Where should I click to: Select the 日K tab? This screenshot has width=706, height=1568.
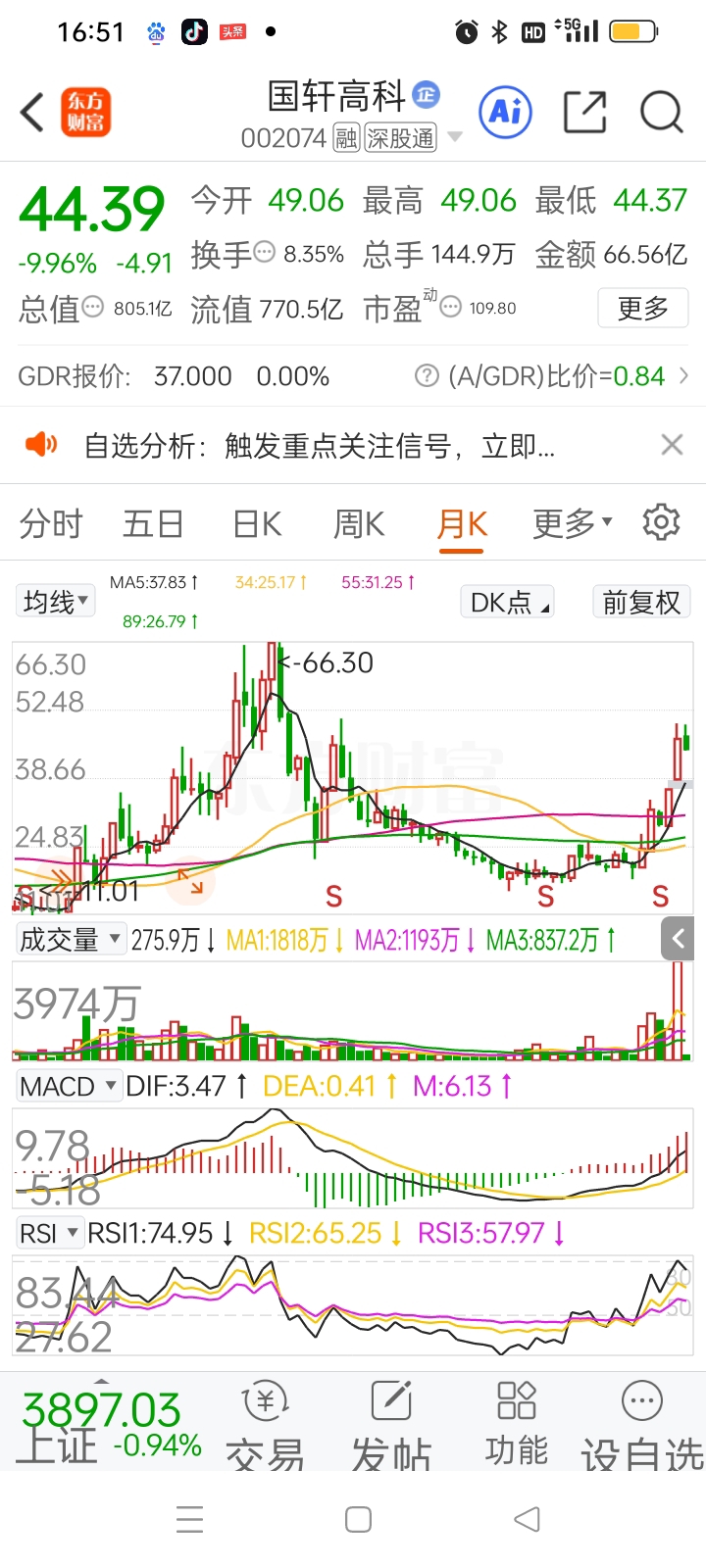257,523
